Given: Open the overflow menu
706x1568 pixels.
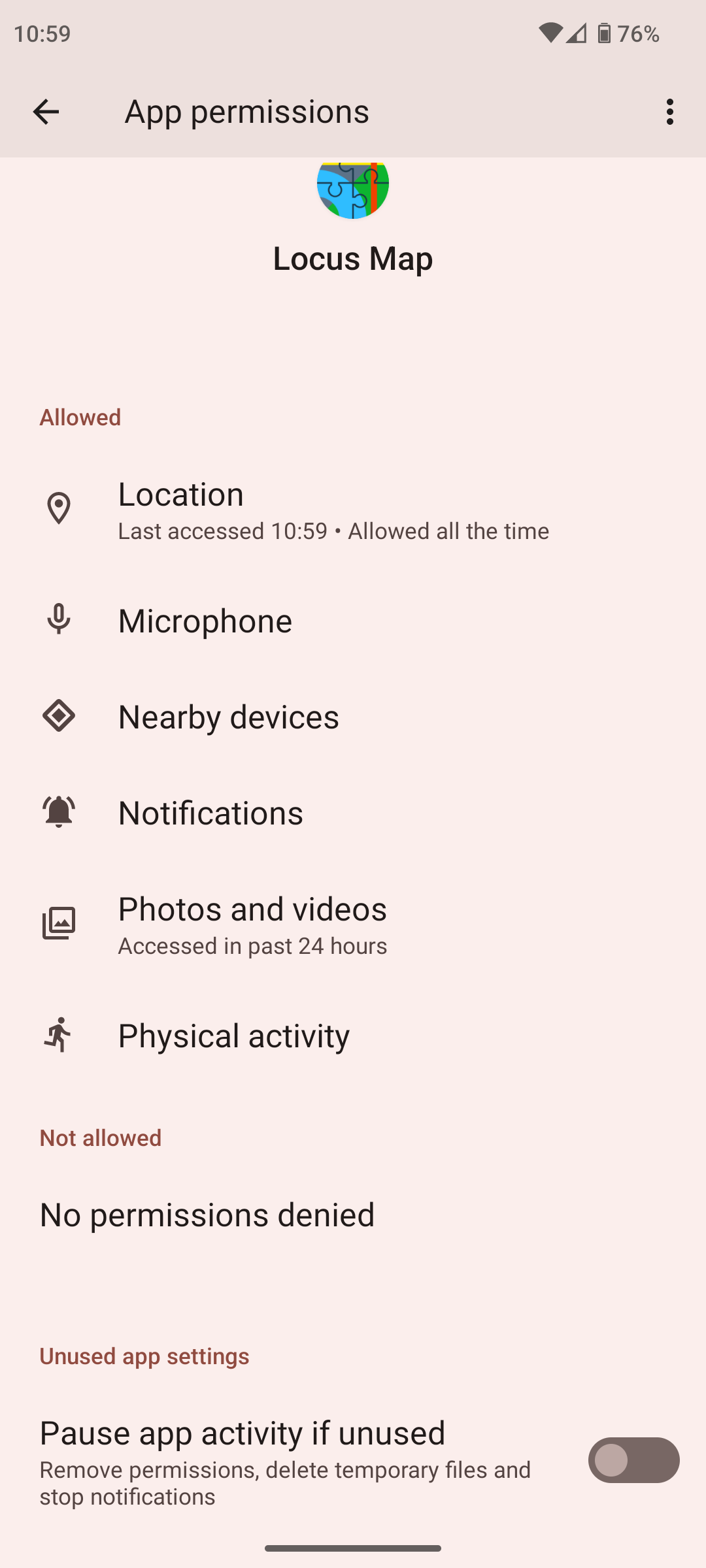Looking at the screenshot, I should (669, 112).
